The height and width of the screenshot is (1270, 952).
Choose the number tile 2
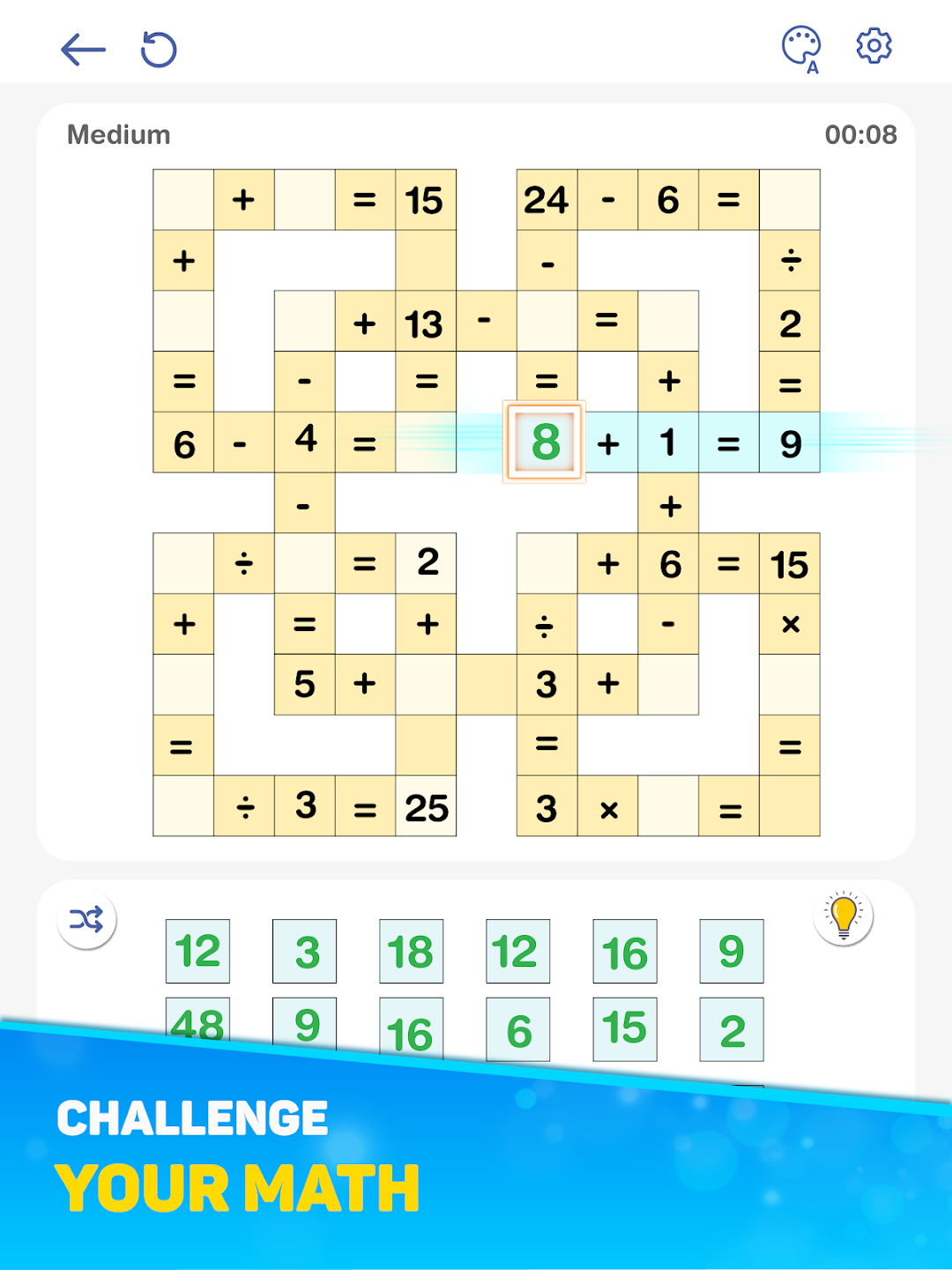(732, 1029)
